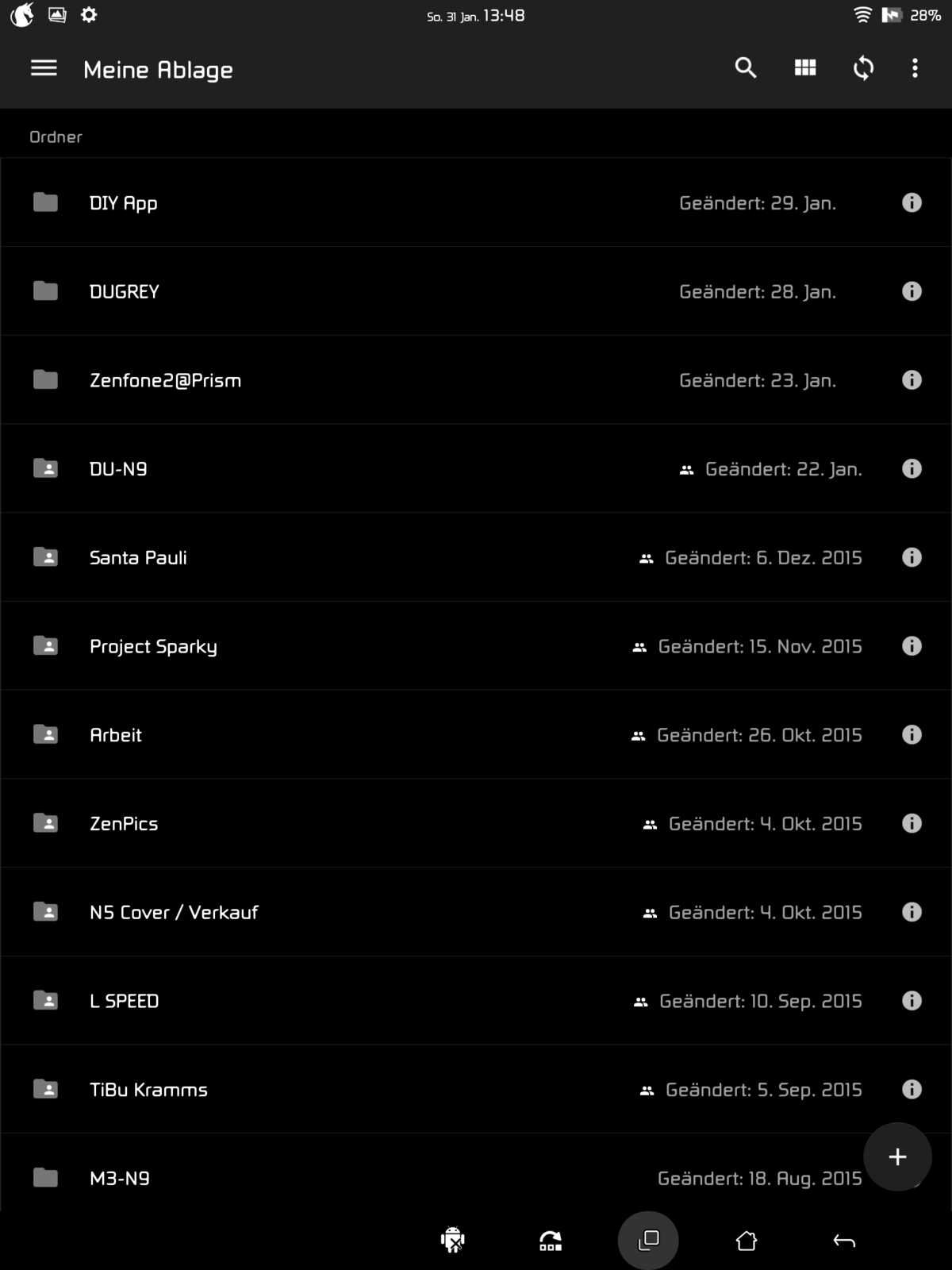Open the Project Sparky folder
The image size is (952, 1270).
tap(153, 647)
